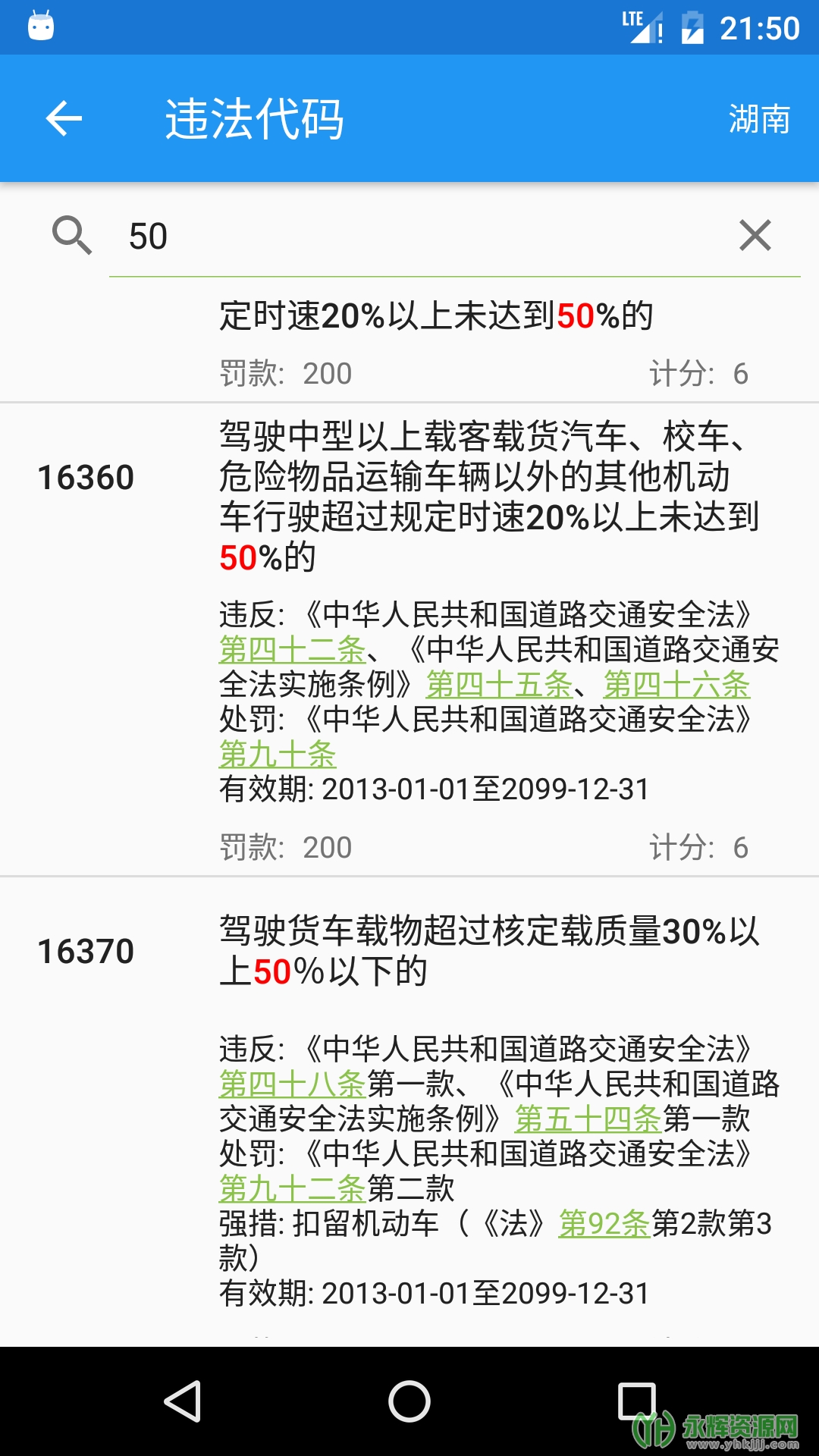Image resolution: width=819 pixels, height=1456 pixels.
Task: Change the province from 湖南
Action: (x=759, y=119)
